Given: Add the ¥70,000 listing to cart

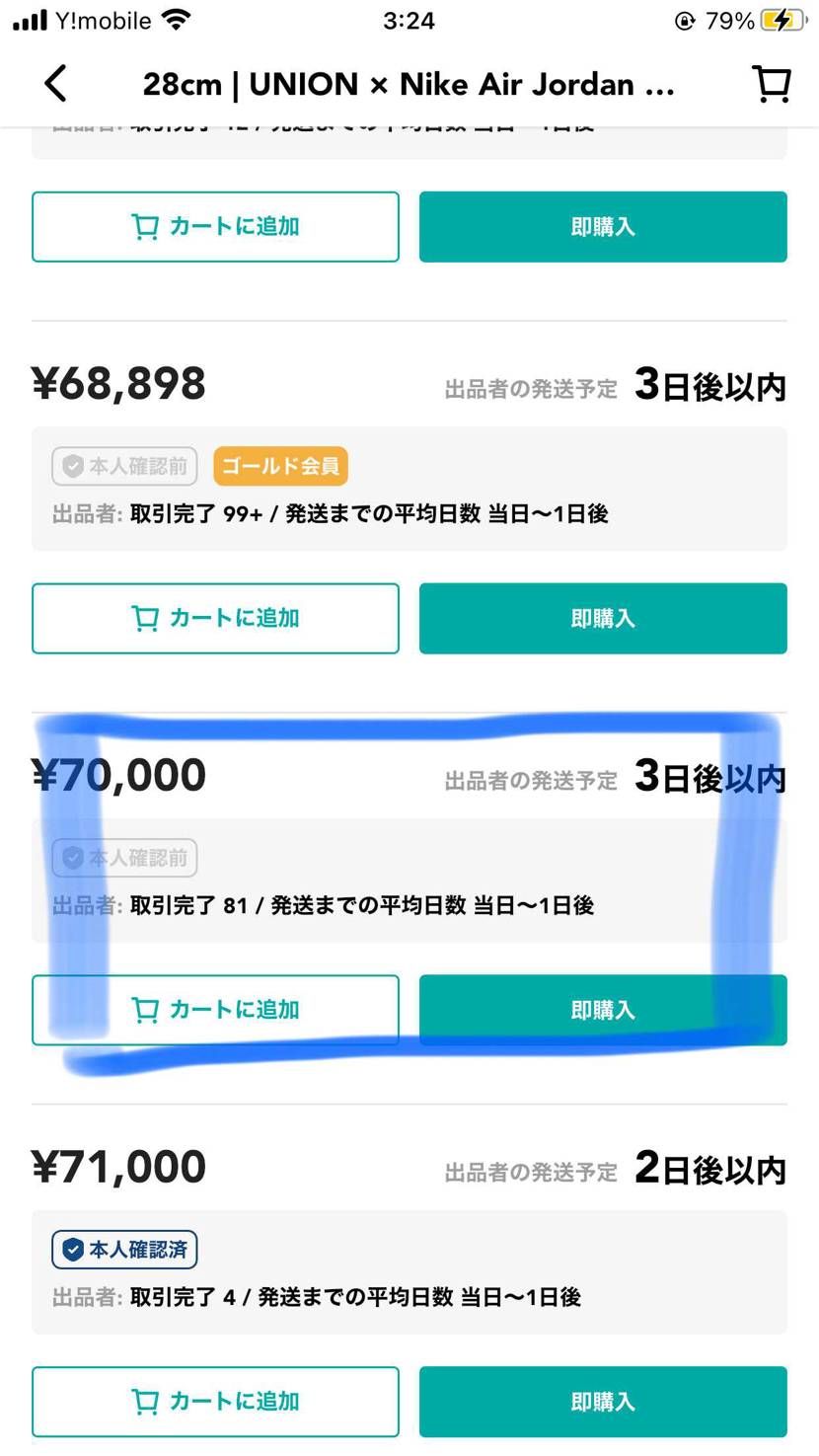Looking at the screenshot, I should [x=215, y=1010].
